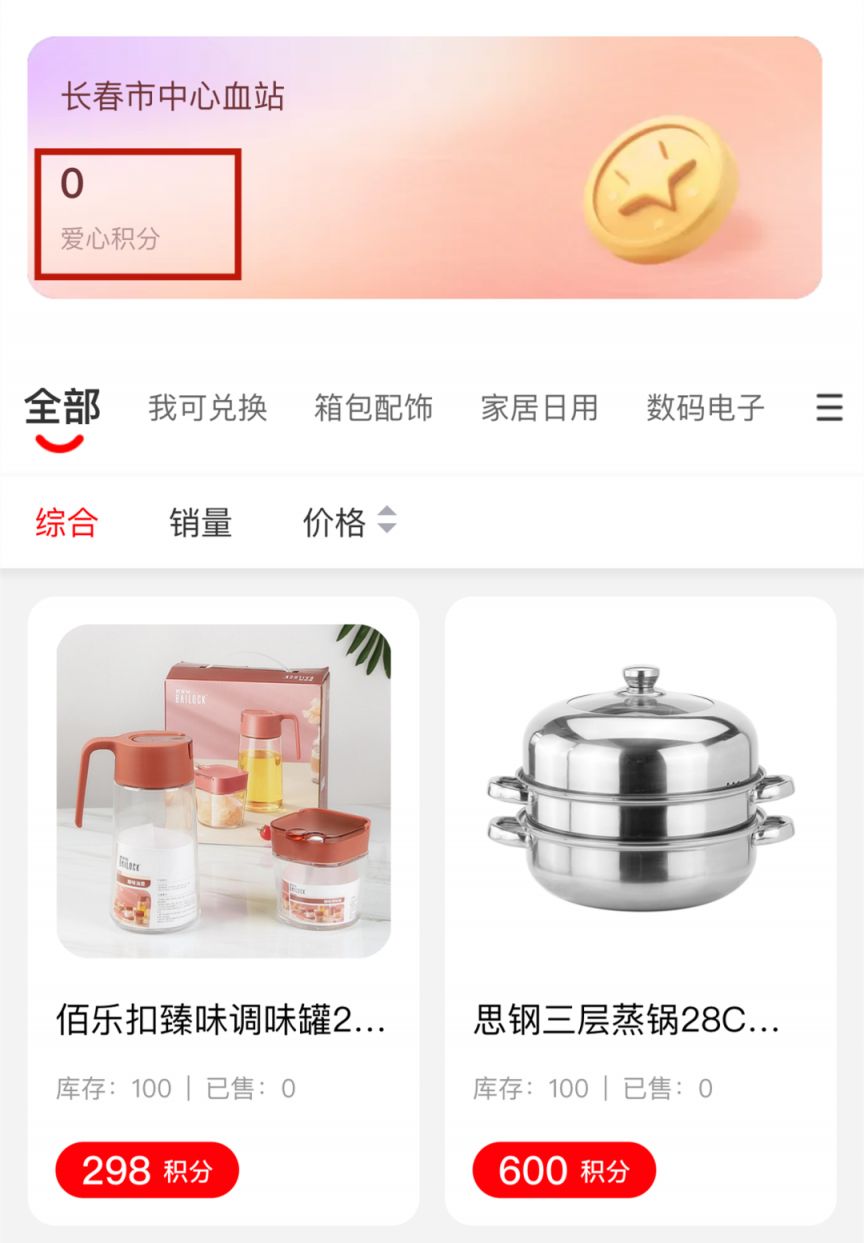The width and height of the screenshot is (864, 1243).
Task: Click the stainless steamer product thumbnail
Action: pyautogui.click(x=640, y=790)
